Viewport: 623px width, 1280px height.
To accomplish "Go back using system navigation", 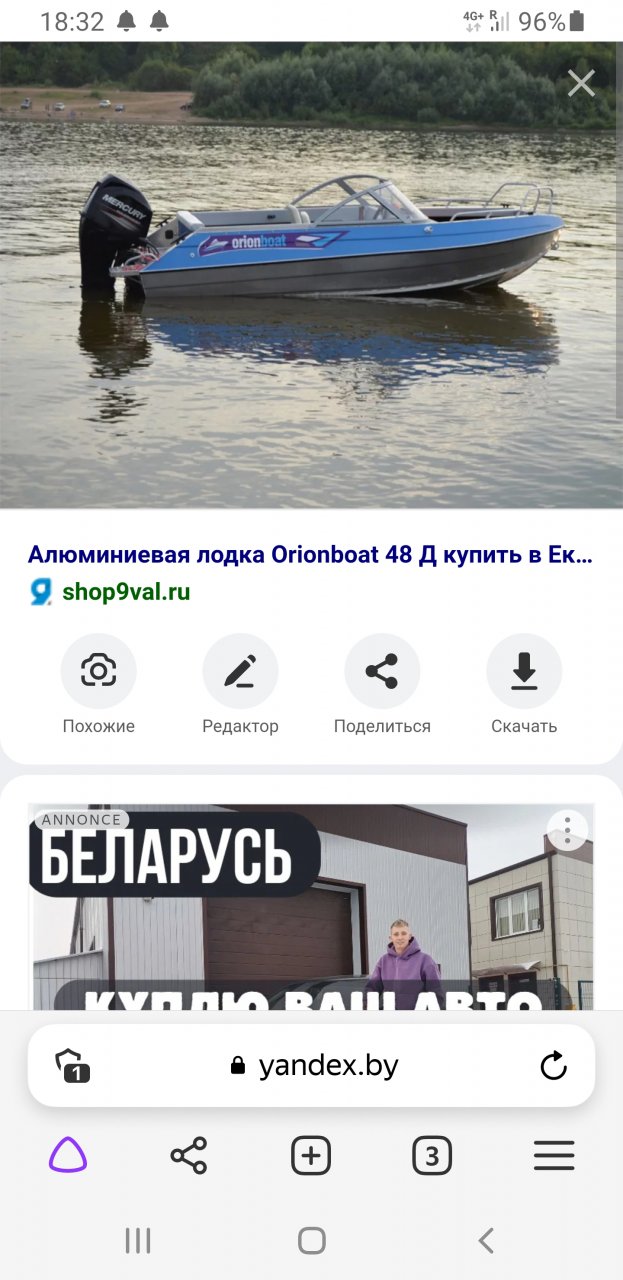I will click(486, 1241).
